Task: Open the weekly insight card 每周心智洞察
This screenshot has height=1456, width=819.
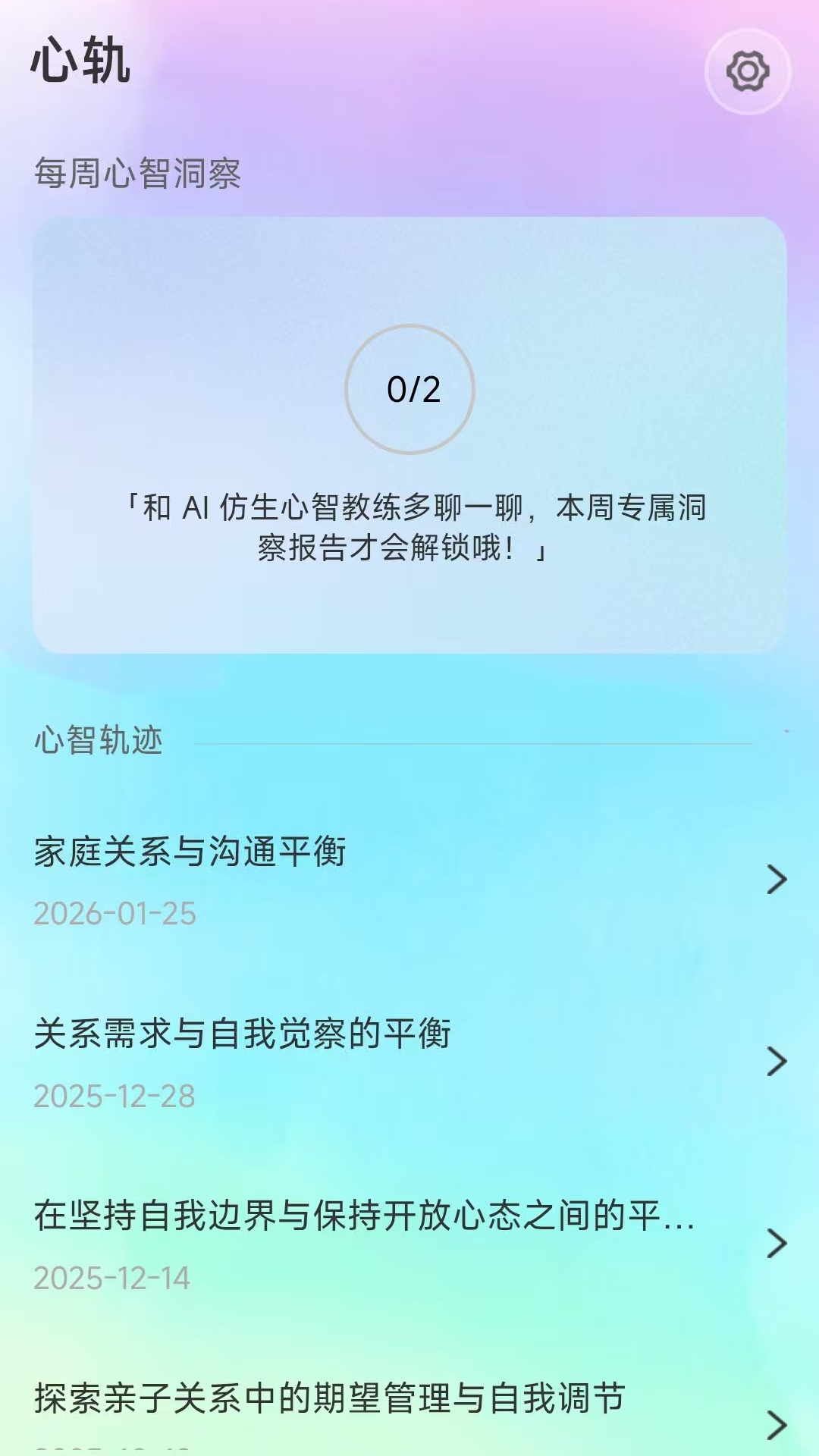Action: coord(409,436)
